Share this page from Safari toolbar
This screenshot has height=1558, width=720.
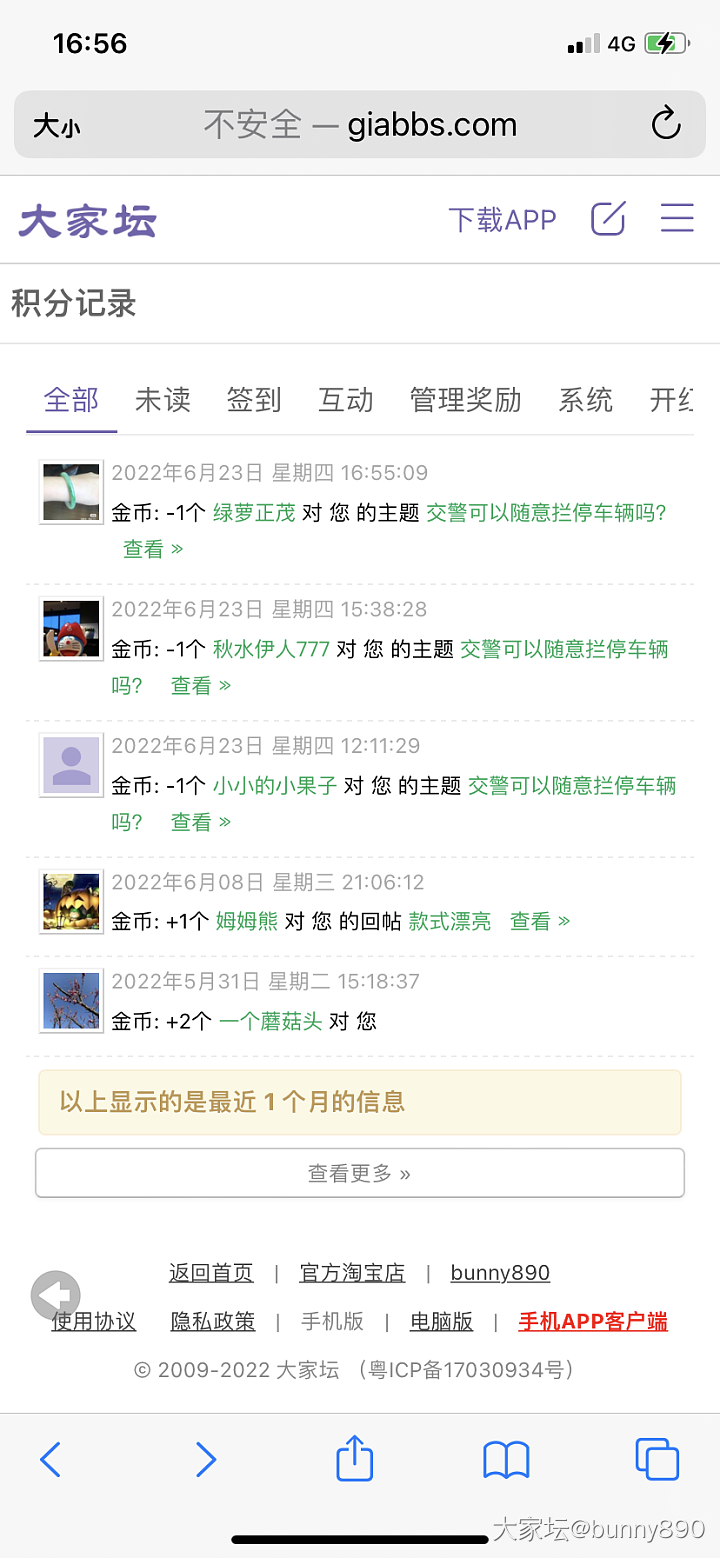click(354, 1459)
